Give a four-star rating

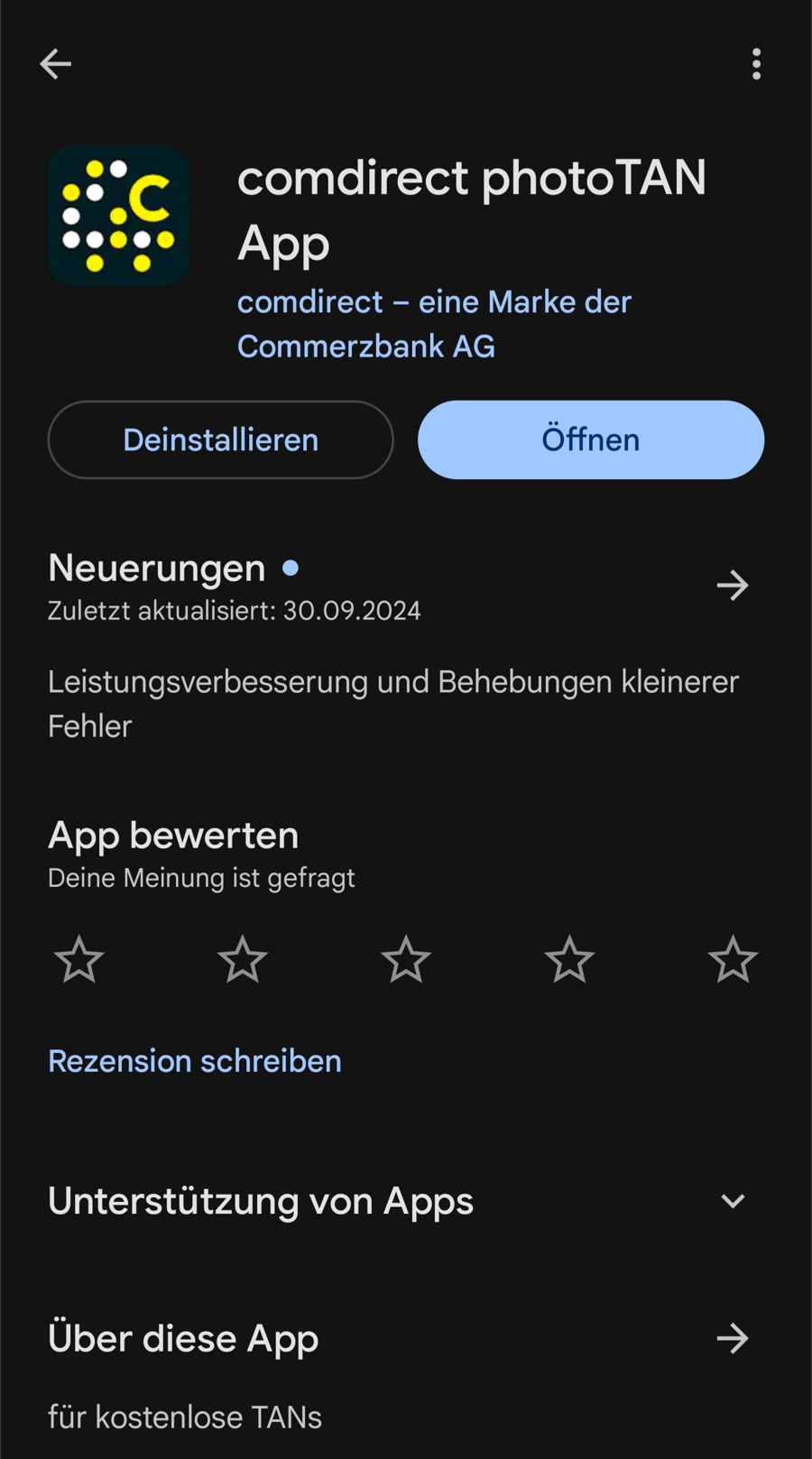coord(568,959)
